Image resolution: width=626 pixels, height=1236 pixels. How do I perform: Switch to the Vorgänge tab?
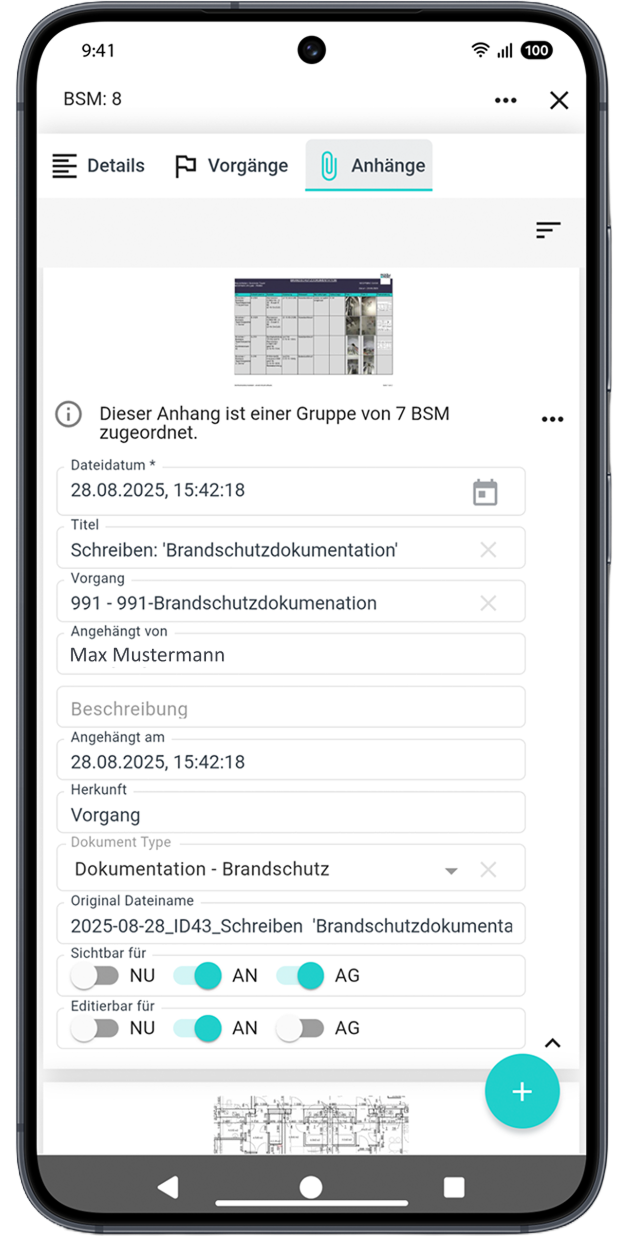pos(231,166)
